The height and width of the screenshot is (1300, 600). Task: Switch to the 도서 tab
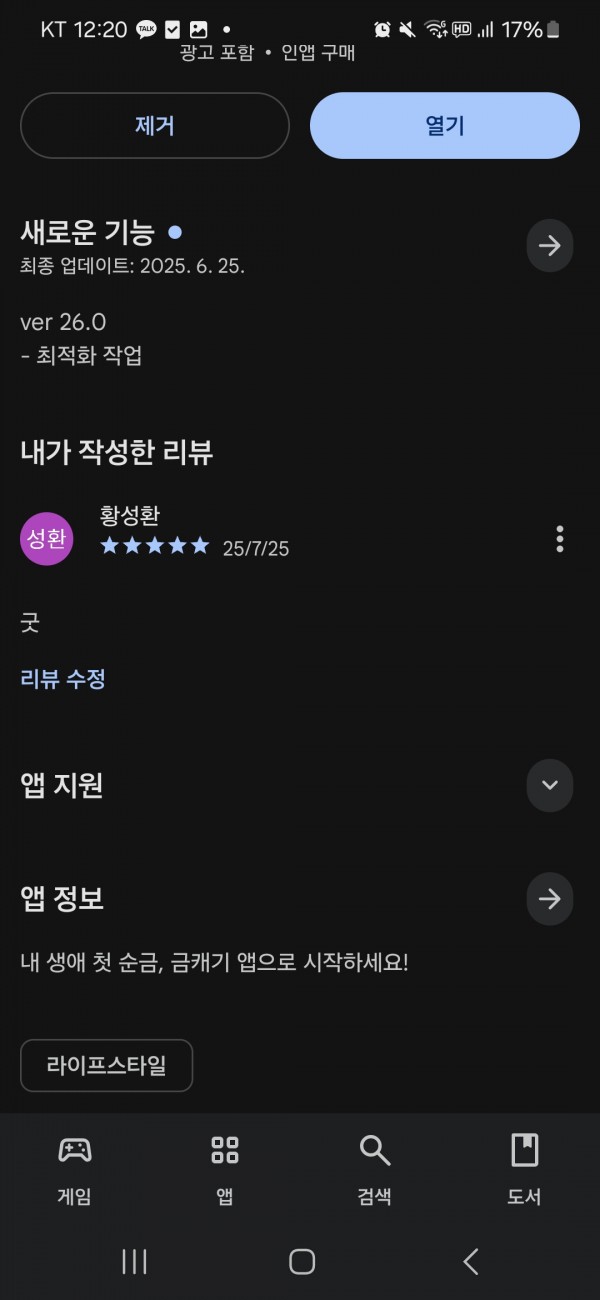pyautogui.click(x=525, y=1169)
